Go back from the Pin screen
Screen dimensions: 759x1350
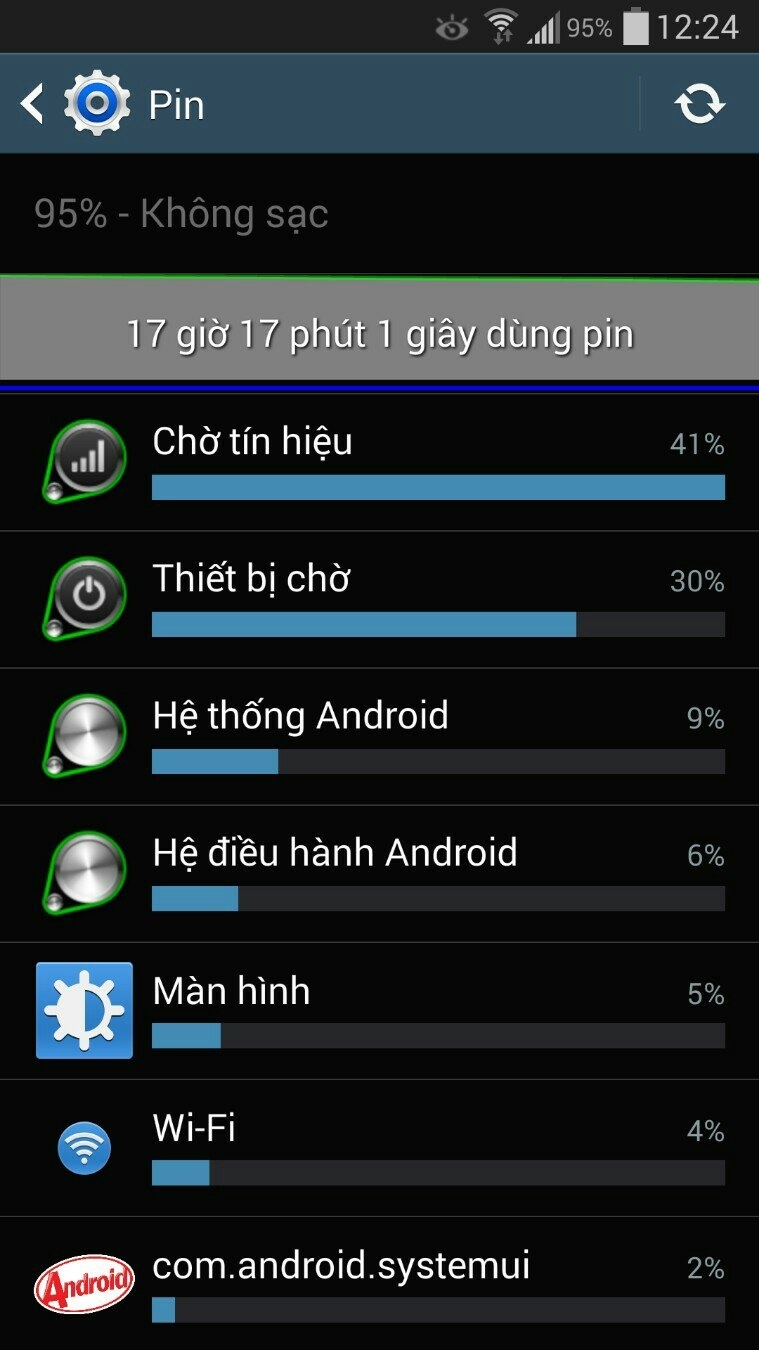pos(34,104)
